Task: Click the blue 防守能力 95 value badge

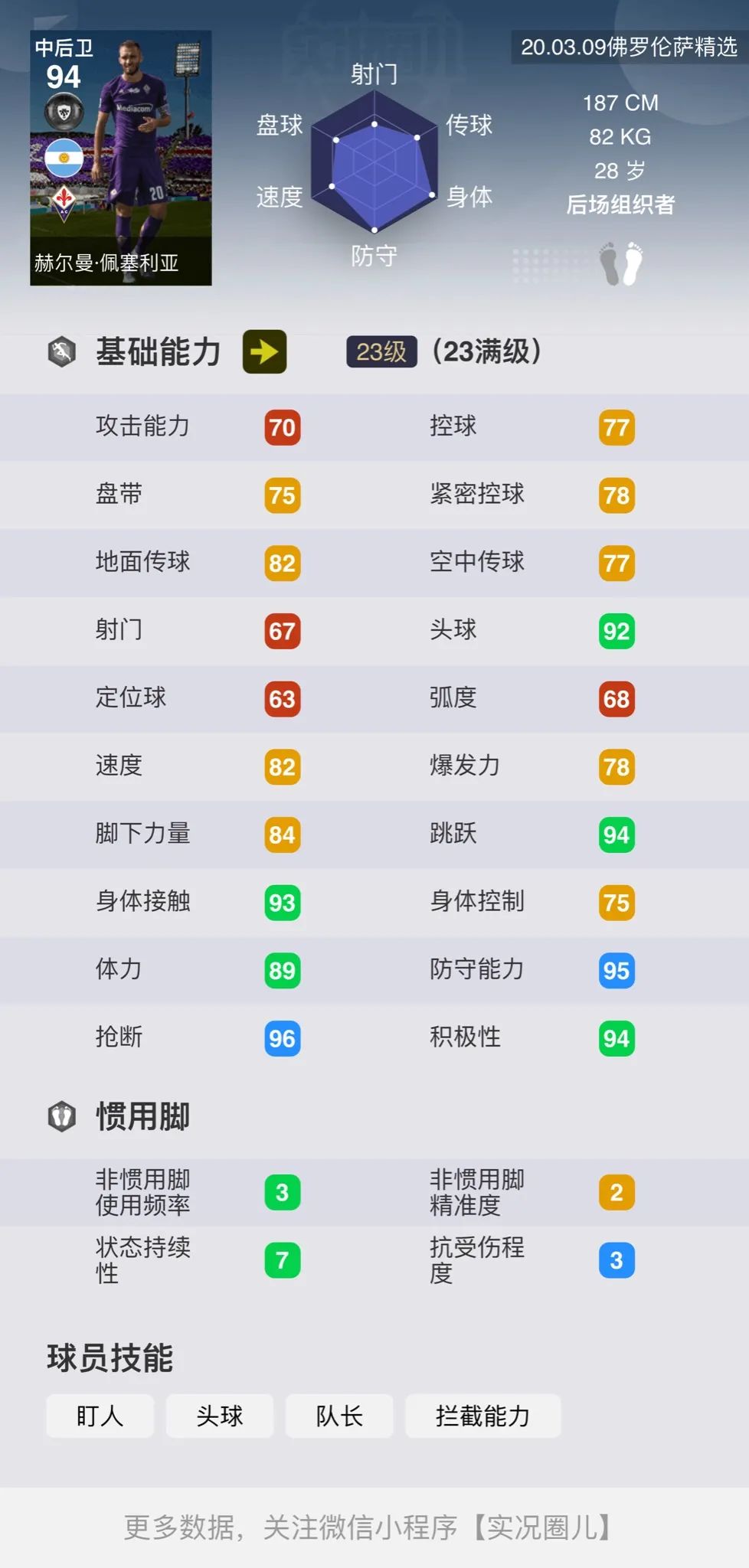Action: (616, 971)
